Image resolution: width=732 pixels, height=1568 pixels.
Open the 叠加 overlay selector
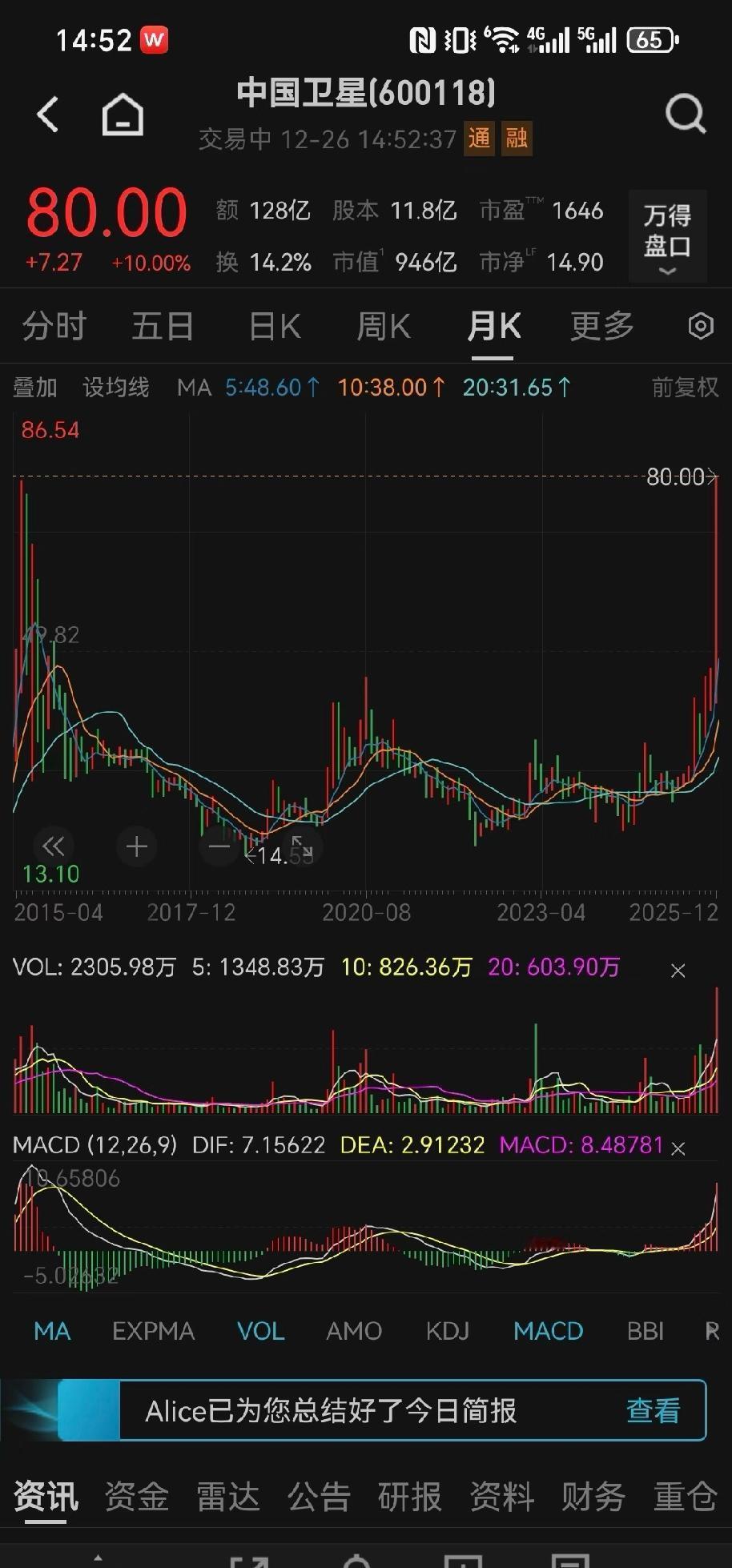(34, 388)
